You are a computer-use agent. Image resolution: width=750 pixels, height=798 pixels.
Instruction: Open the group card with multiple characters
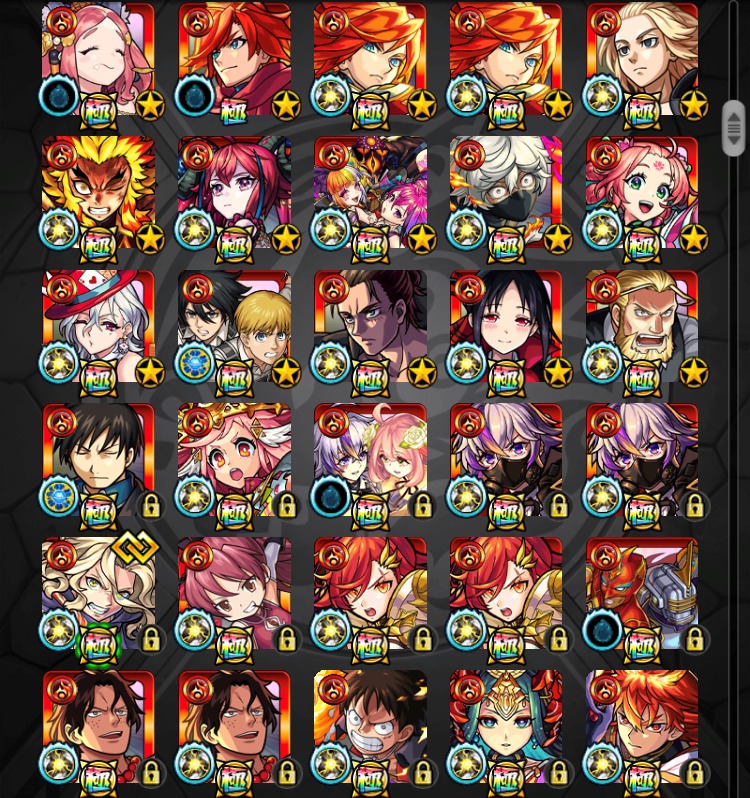click(370, 193)
